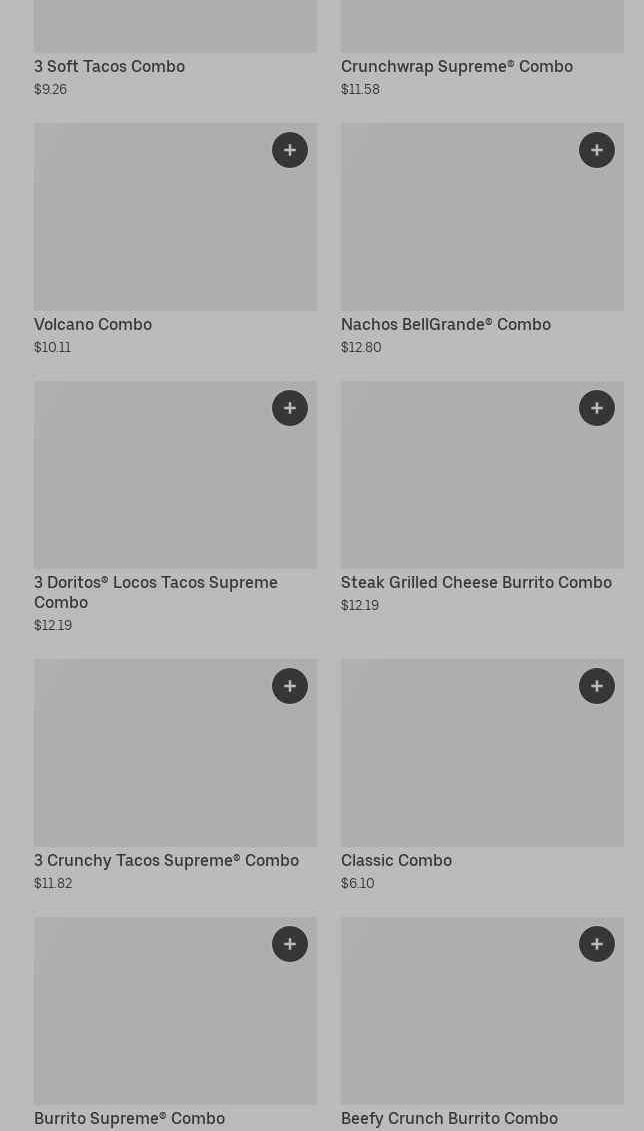
Task: Add Volcano Combo to the order
Action: coord(290,150)
